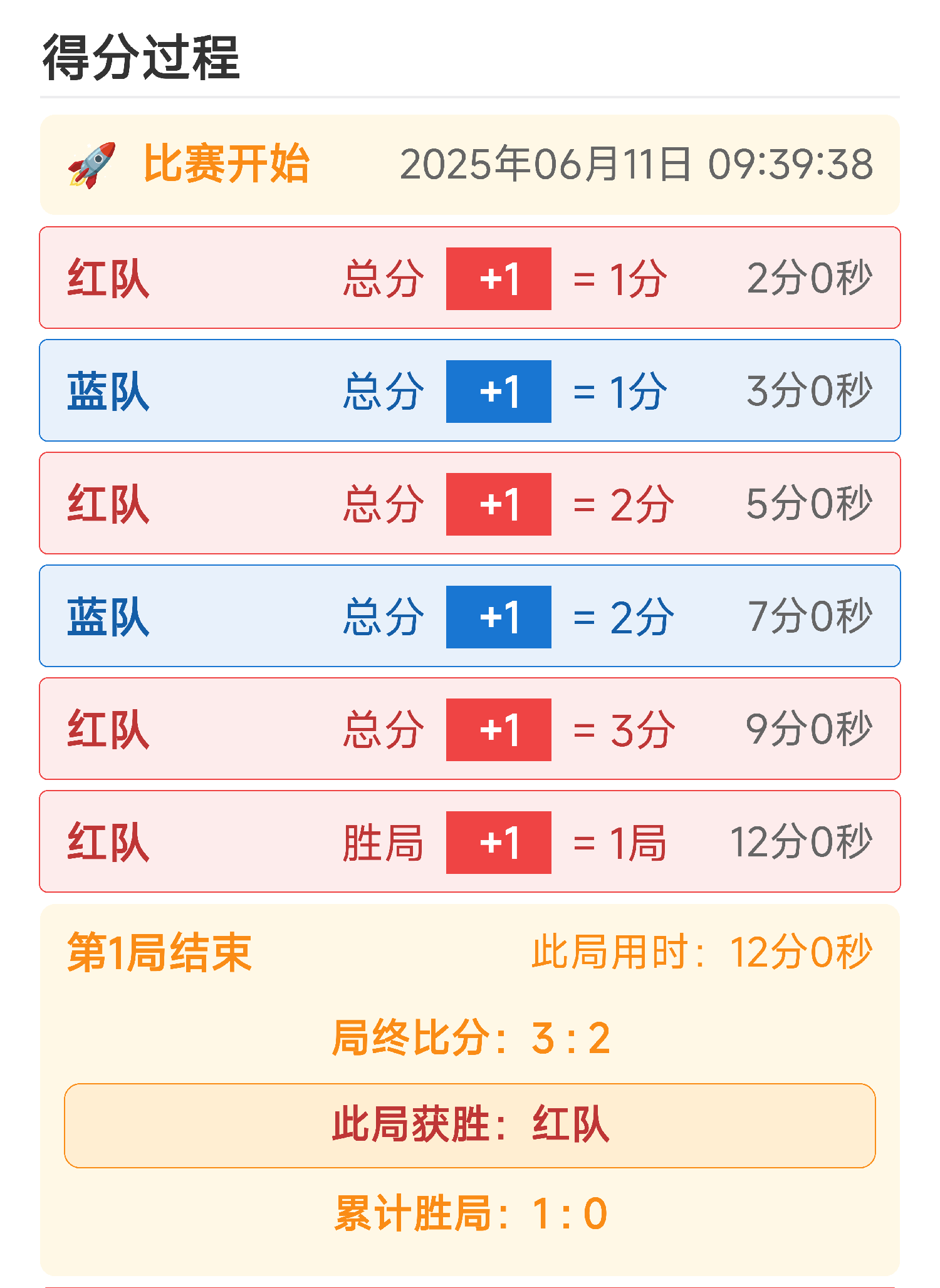940x1288 pixels.
Task: Click the +1 badge where 红队 reaches 3分
Action: [498, 727]
